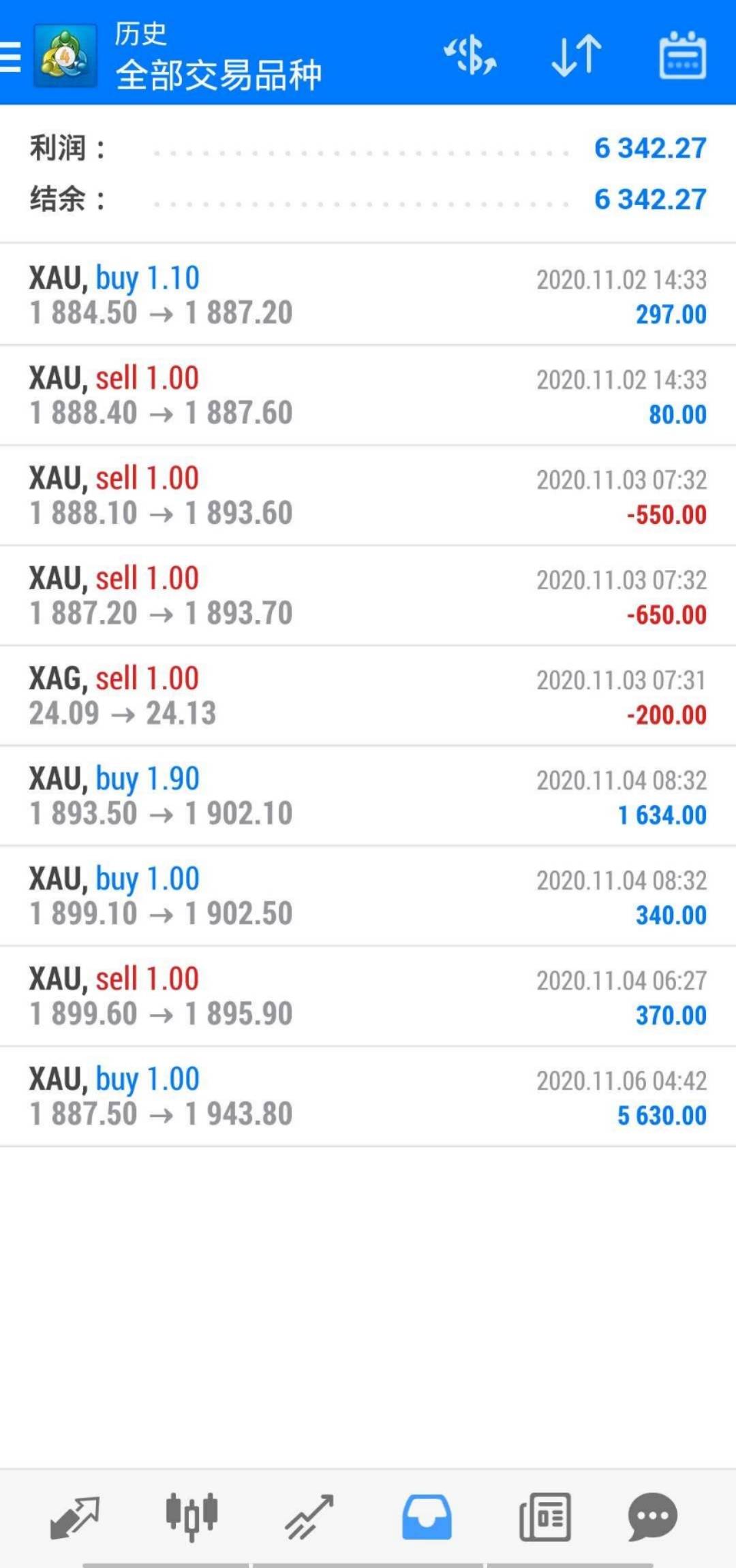Switch to the candlestick Chart tab

(191, 1517)
